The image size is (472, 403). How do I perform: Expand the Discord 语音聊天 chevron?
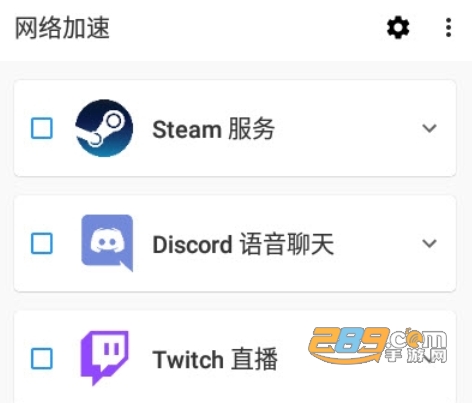point(429,243)
